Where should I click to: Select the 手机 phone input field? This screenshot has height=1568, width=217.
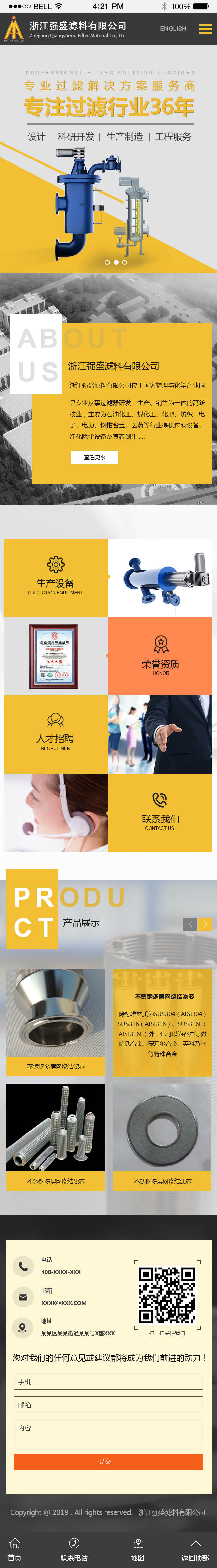tap(108, 1381)
